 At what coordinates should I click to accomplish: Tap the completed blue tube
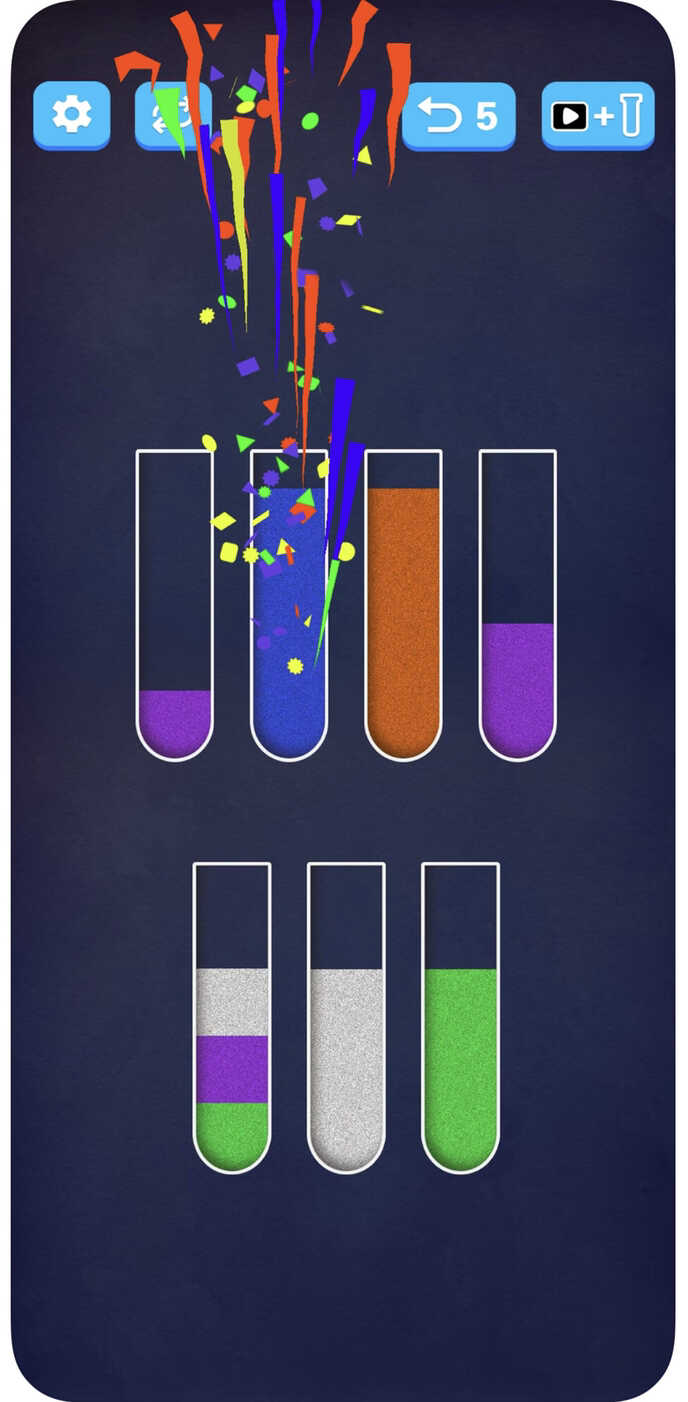coord(289,605)
